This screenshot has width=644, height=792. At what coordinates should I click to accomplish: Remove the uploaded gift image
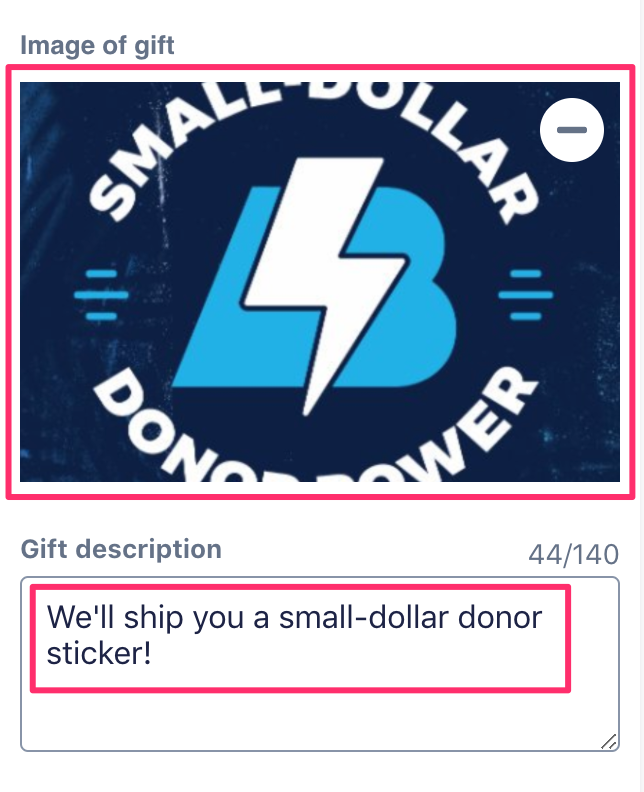571,130
